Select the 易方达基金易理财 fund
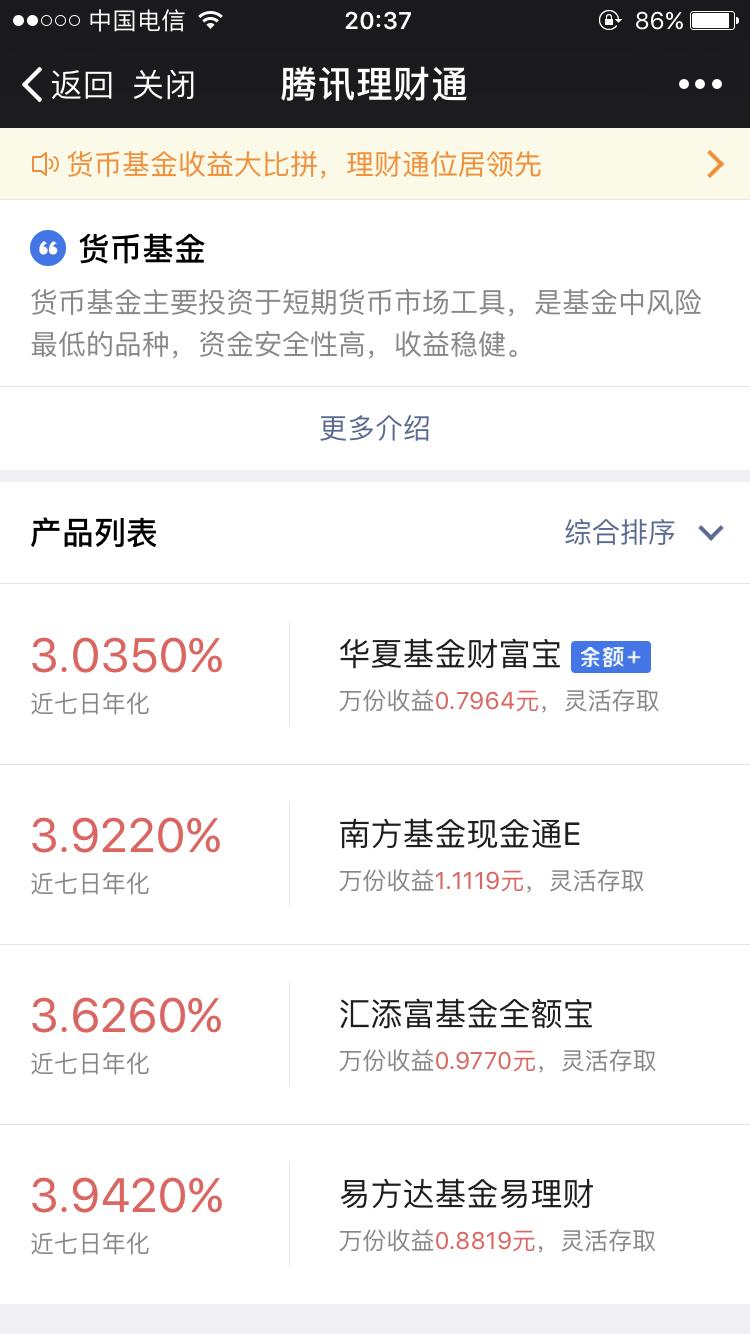The image size is (750, 1334). click(465, 1195)
